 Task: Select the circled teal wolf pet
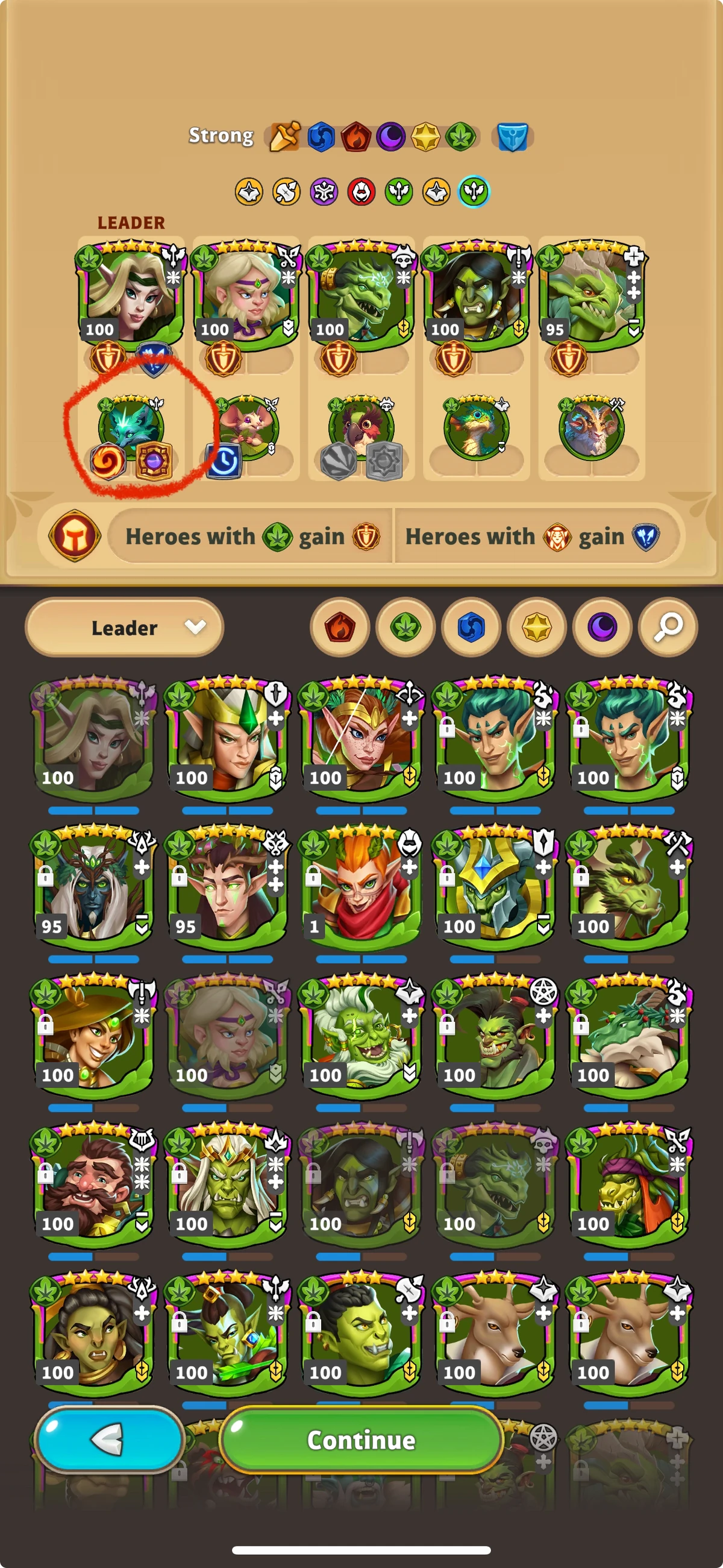pos(131,426)
